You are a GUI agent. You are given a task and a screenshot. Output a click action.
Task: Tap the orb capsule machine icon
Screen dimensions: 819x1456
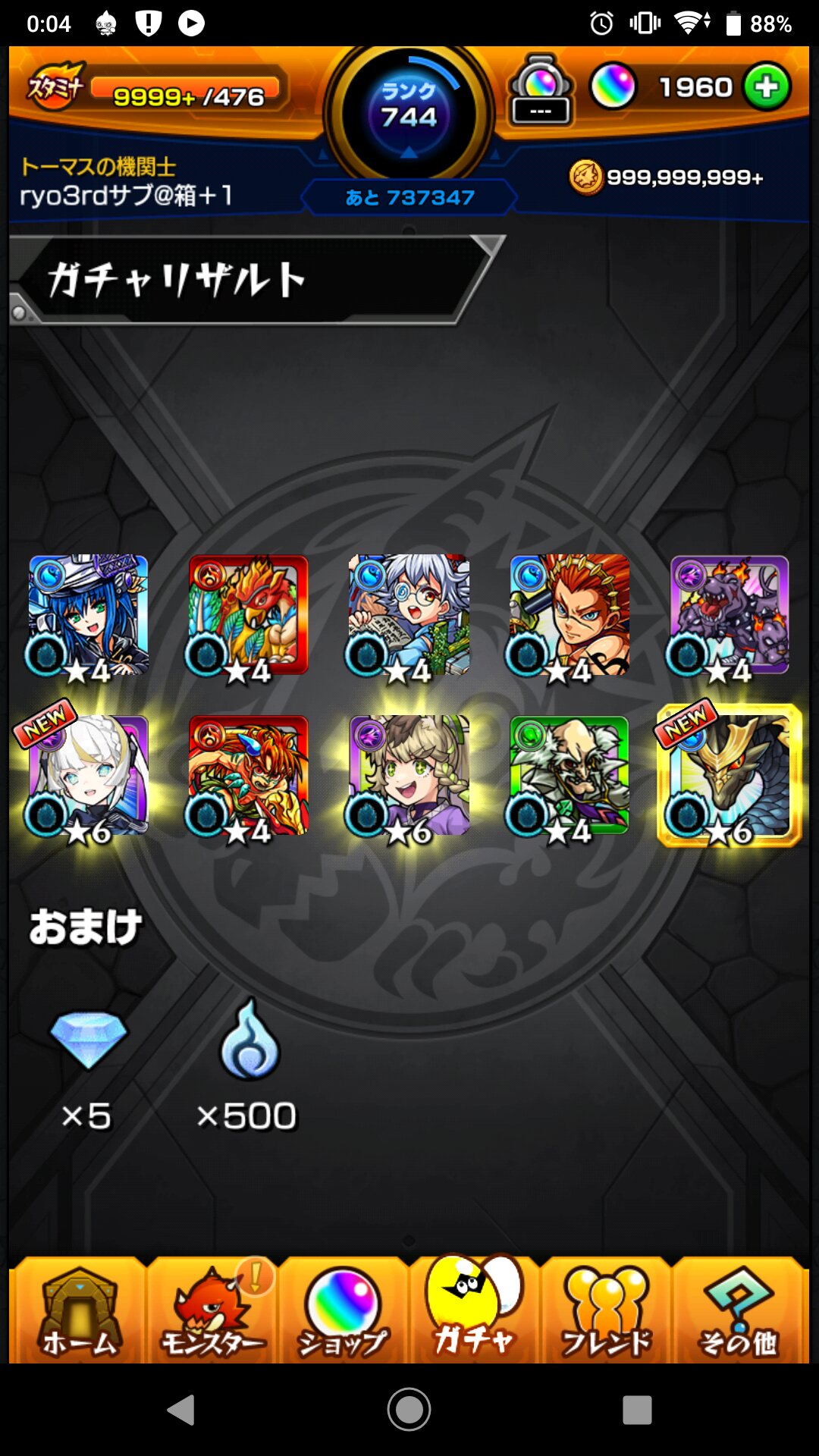point(541,90)
